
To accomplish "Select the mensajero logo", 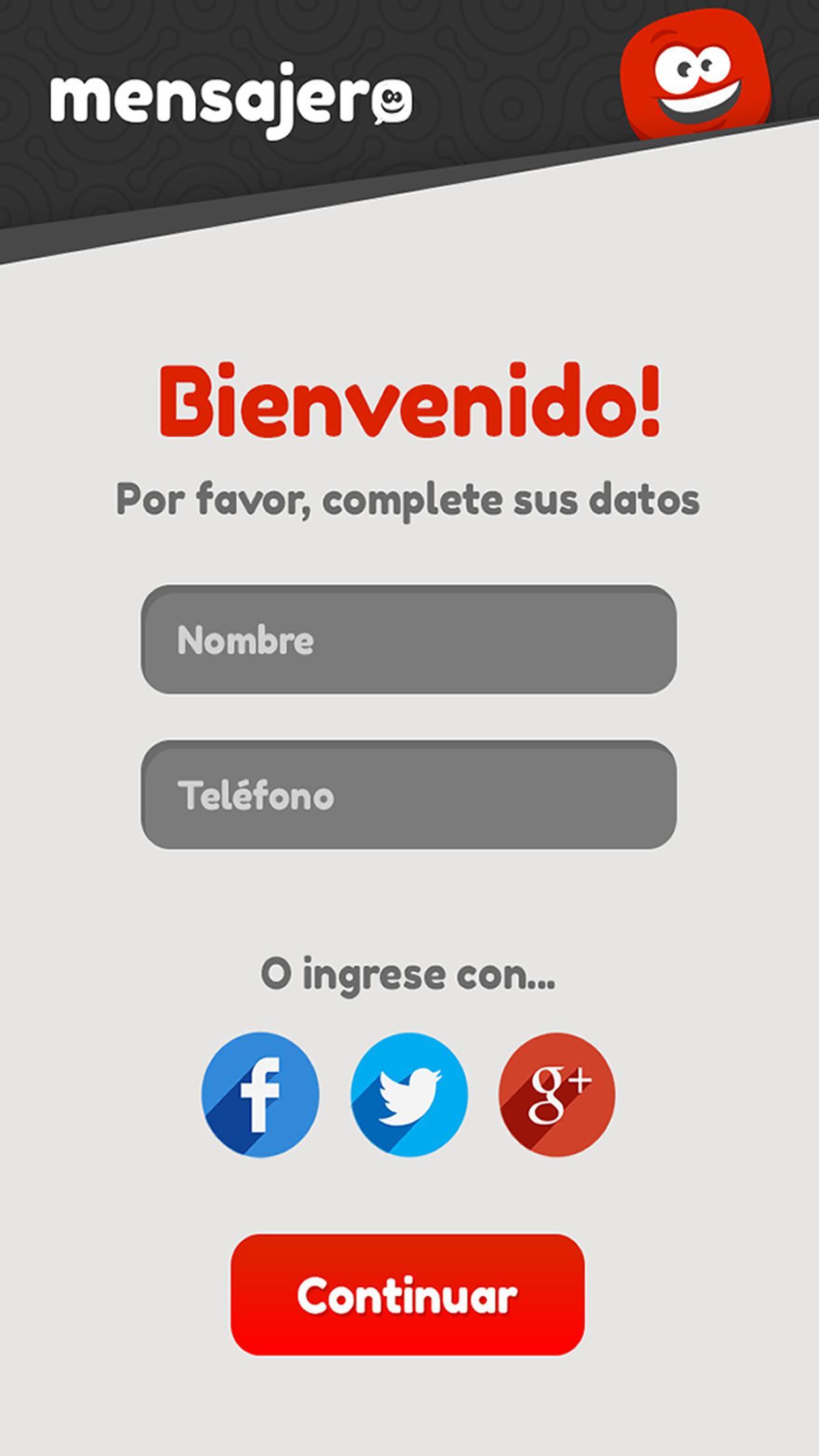I will point(231,99).
